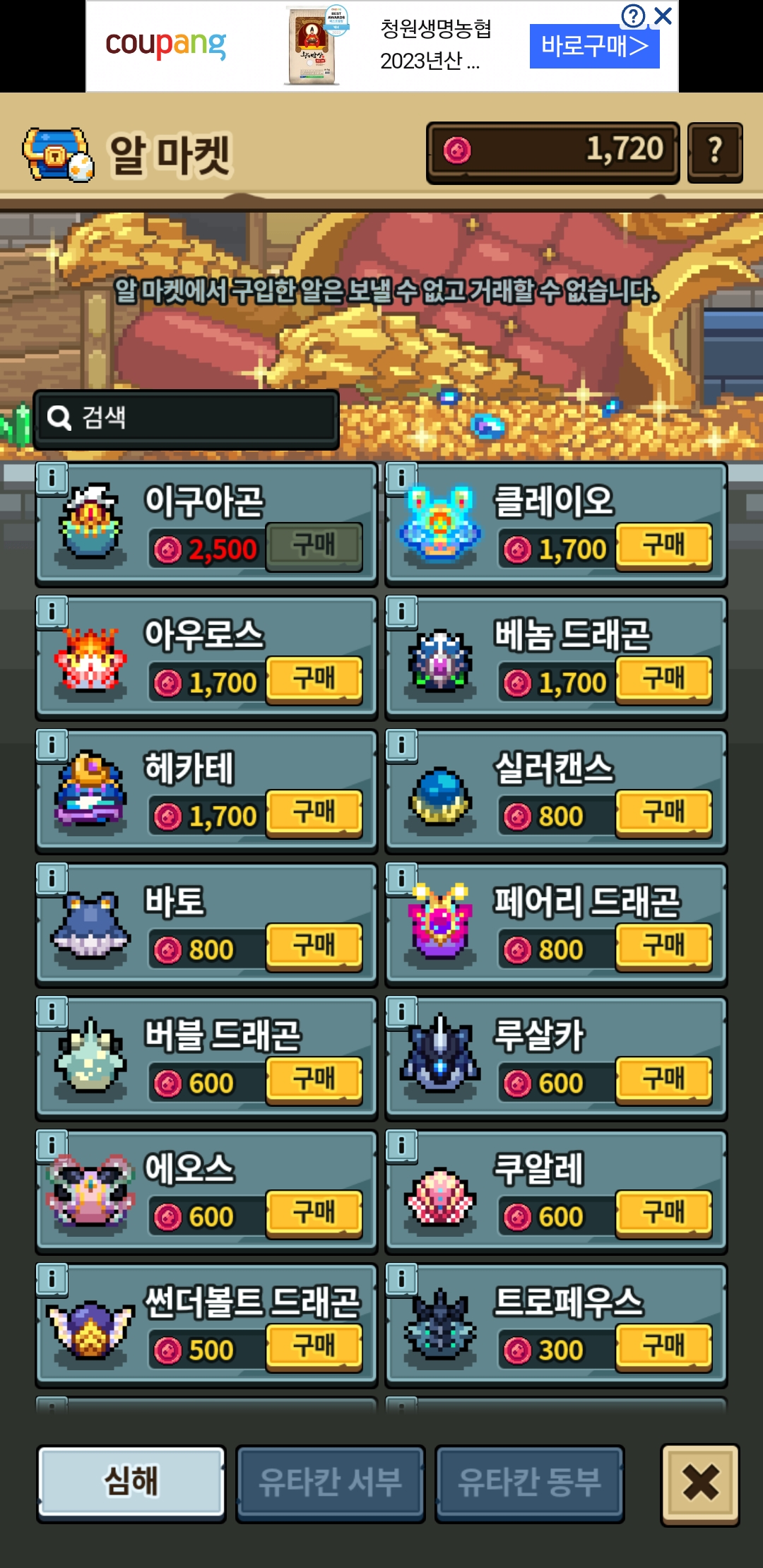
Task: Switch to the 유타칸 동부 tab
Action: pos(530,1482)
